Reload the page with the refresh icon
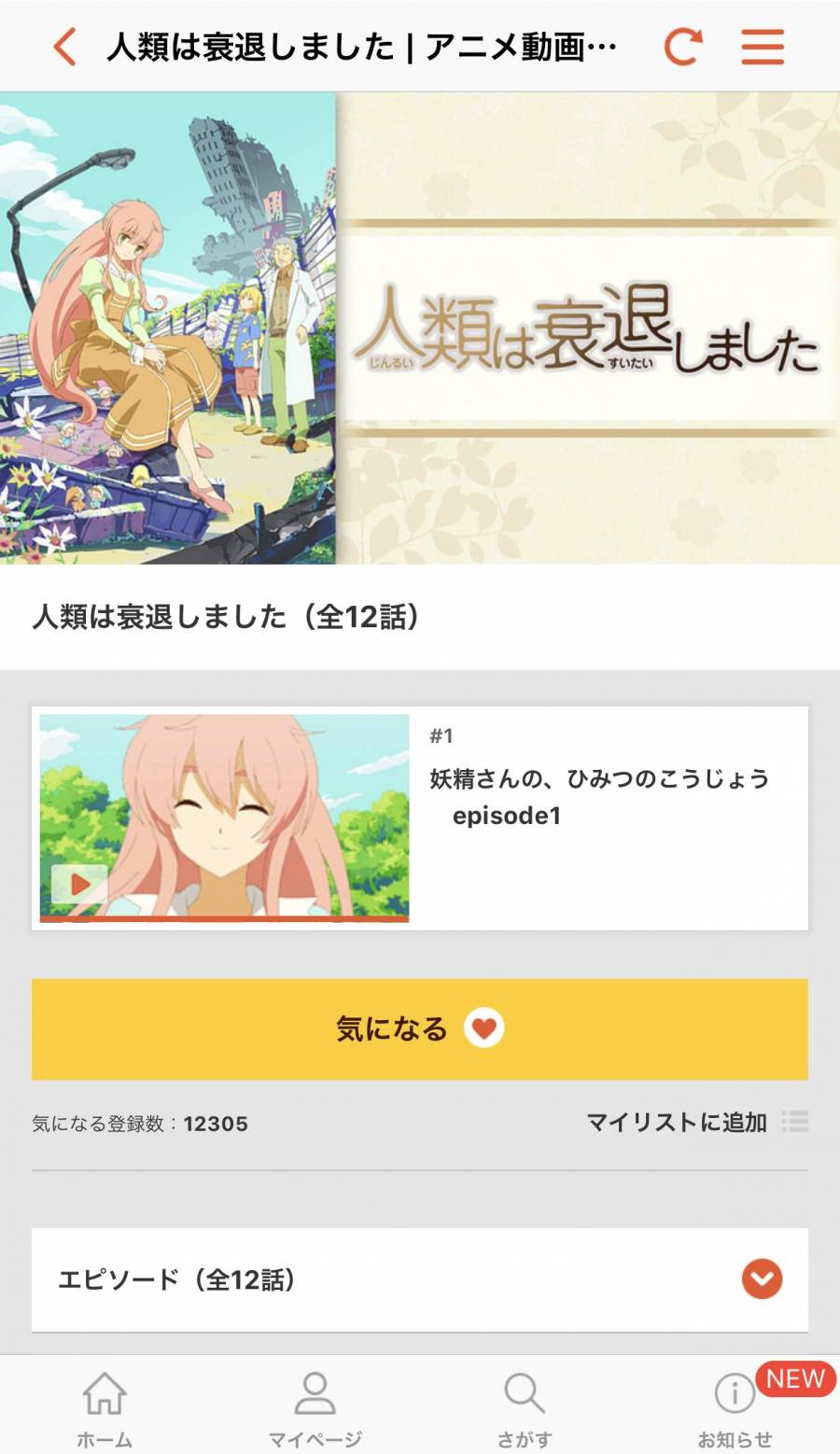Viewport: 840px width, 1454px height. 683,46
